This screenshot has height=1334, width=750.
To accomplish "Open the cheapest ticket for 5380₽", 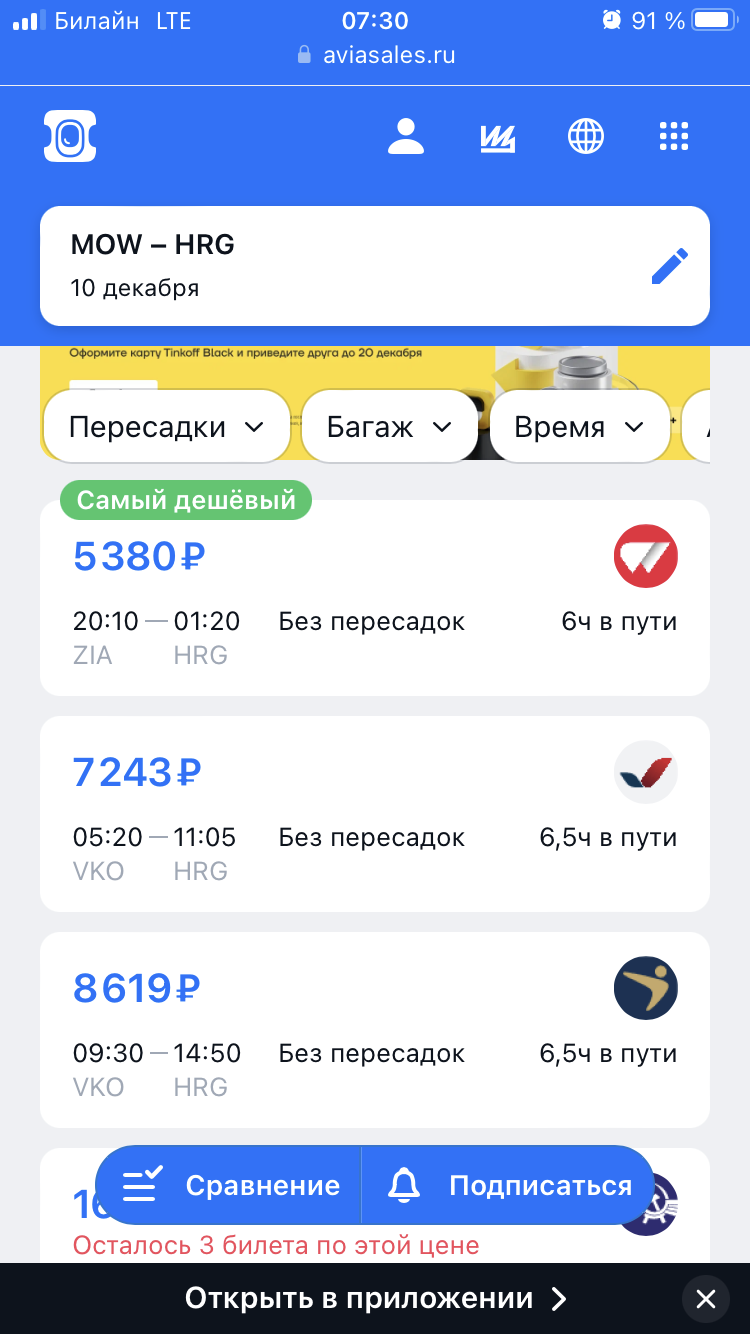I will [374, 600].
